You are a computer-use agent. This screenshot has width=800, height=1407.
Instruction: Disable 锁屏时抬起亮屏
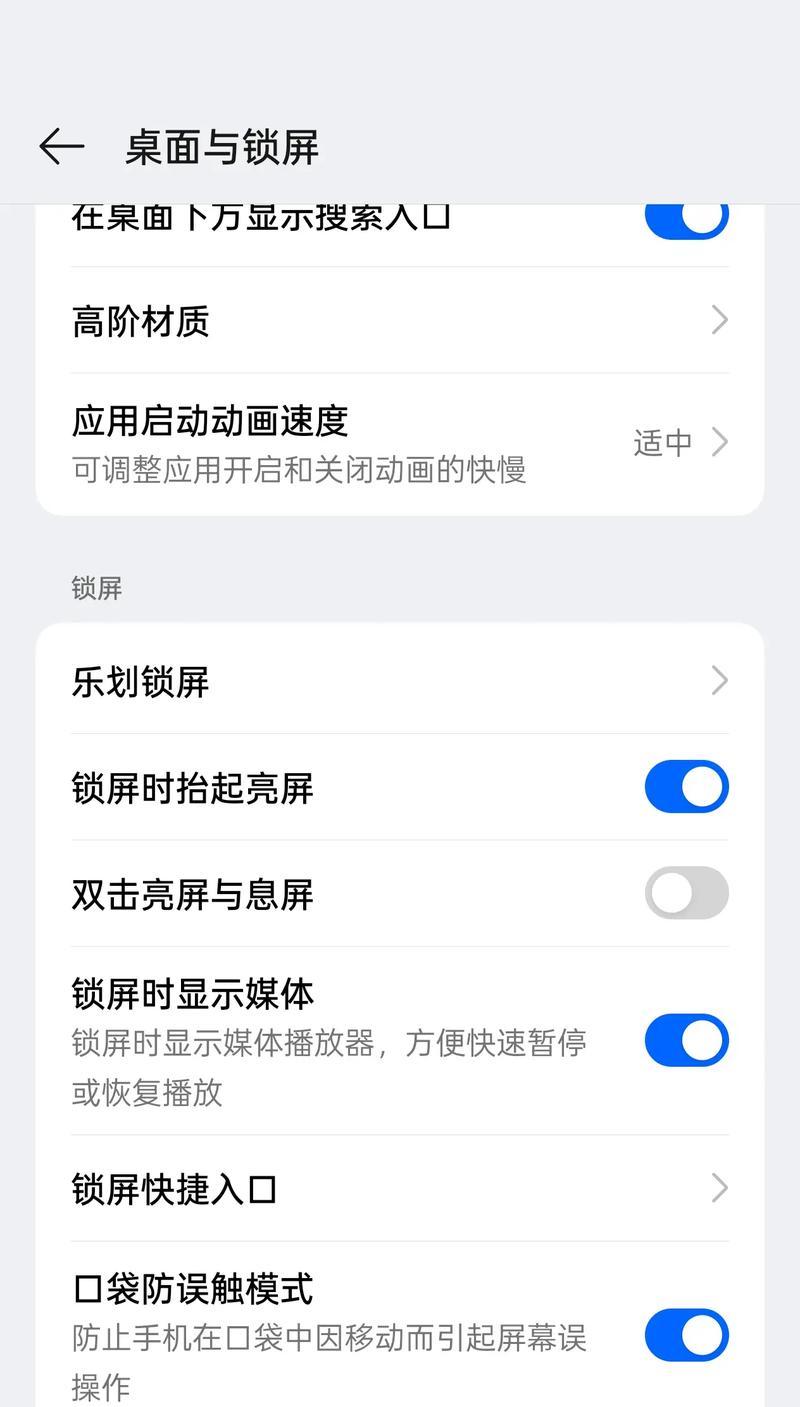686,787
